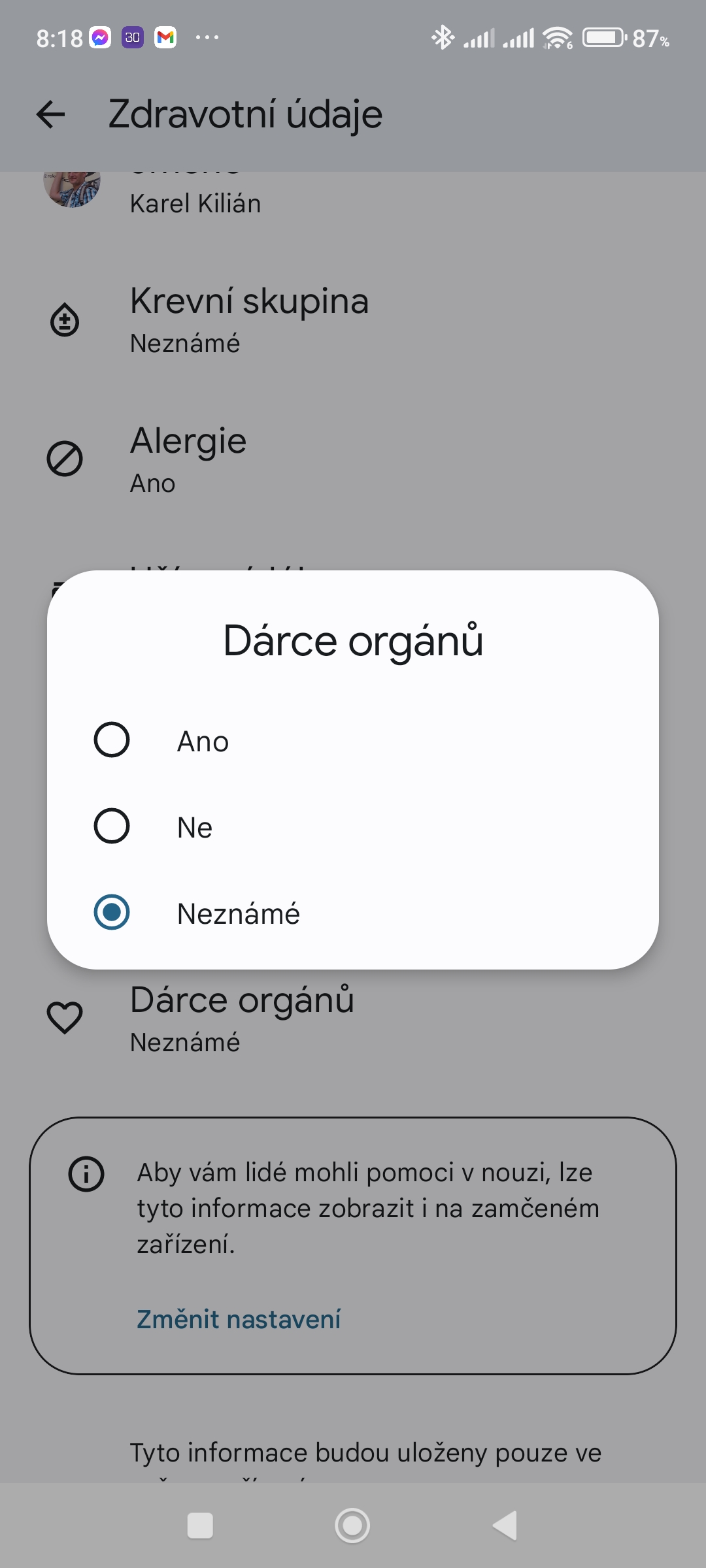Select the Neznámé radio option
The width and height of the screenshot is (706, 1568).
[x=112, y=913]
